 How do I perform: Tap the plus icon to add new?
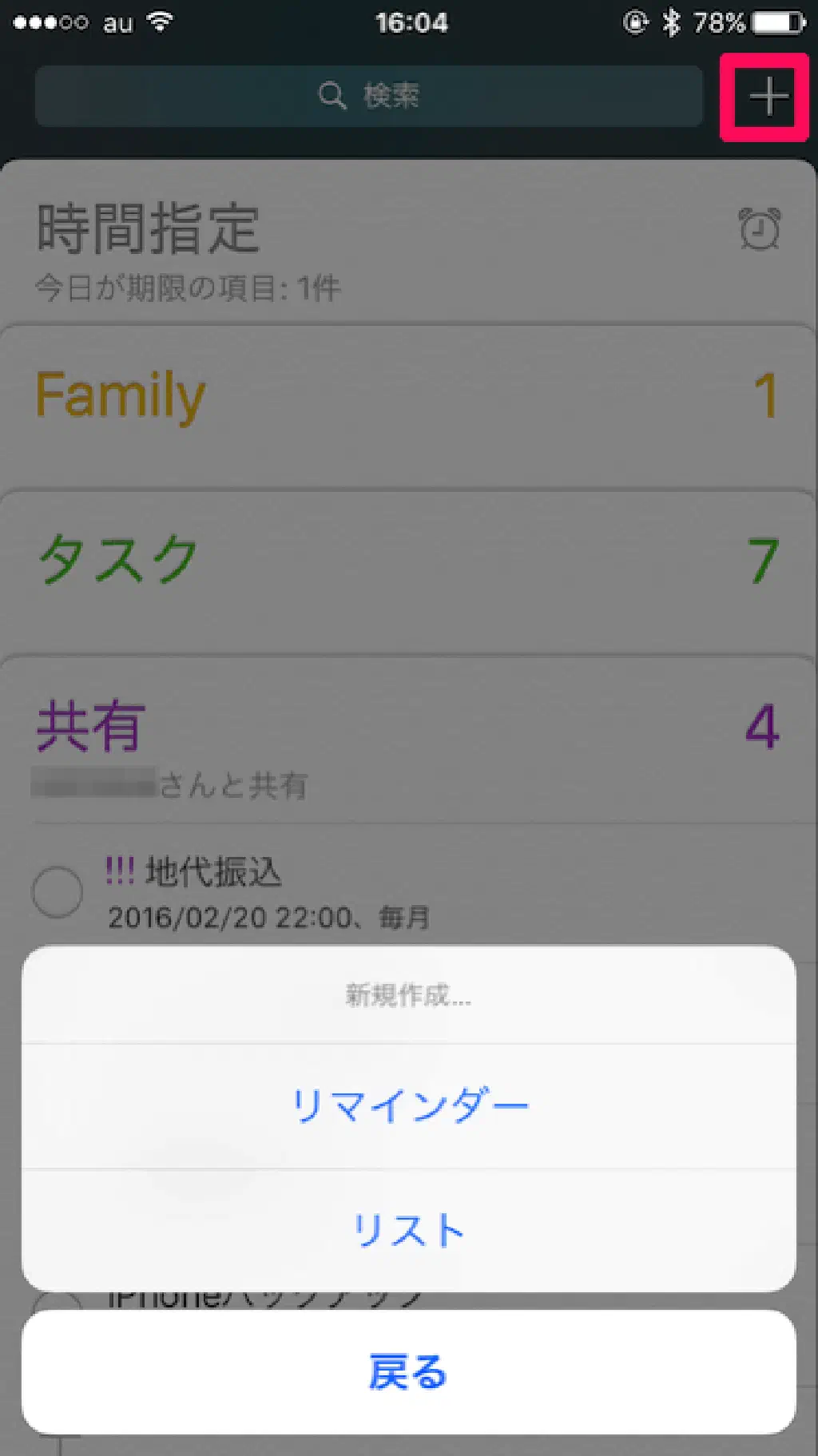click(767, 97)
